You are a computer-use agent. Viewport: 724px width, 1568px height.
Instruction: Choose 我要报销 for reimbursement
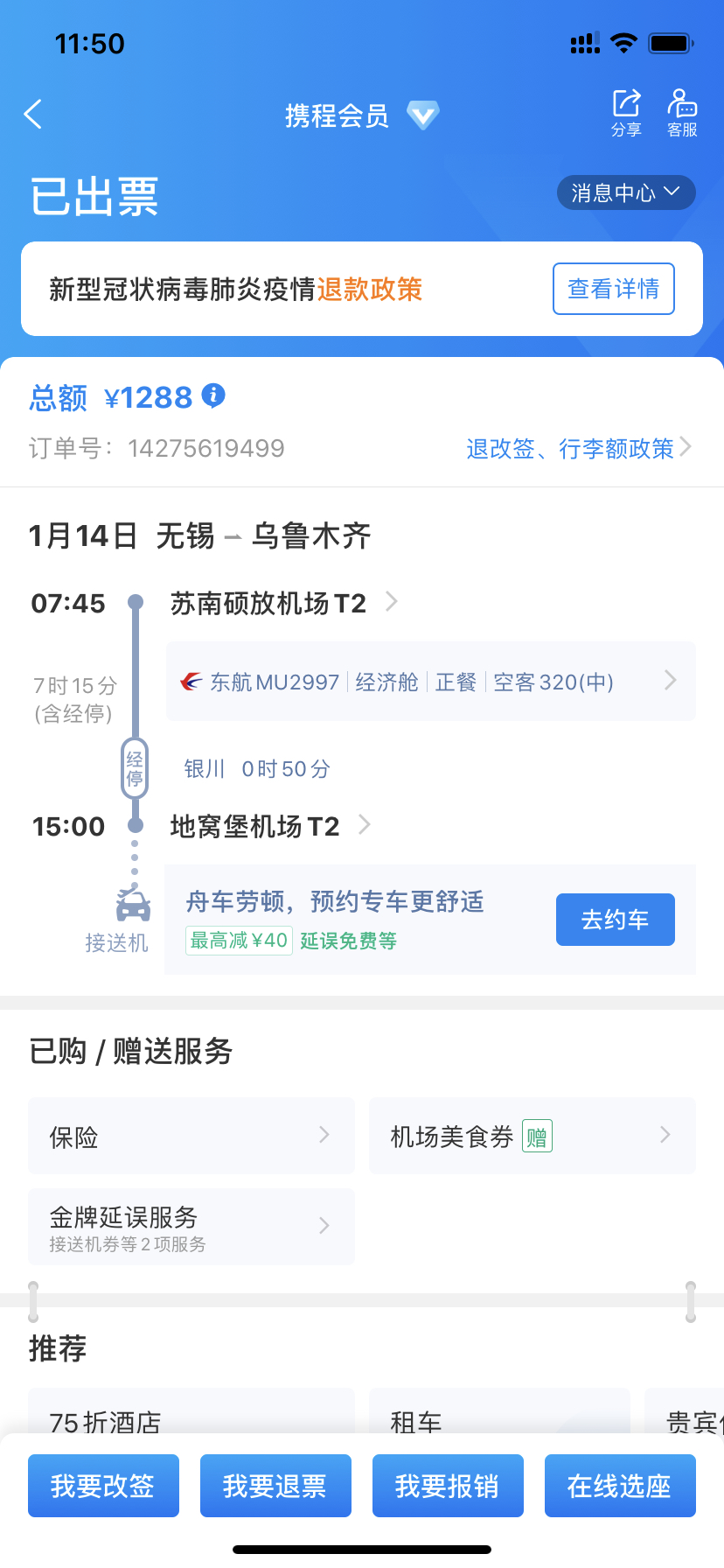pyautogui.click(x=448, y=1486)
